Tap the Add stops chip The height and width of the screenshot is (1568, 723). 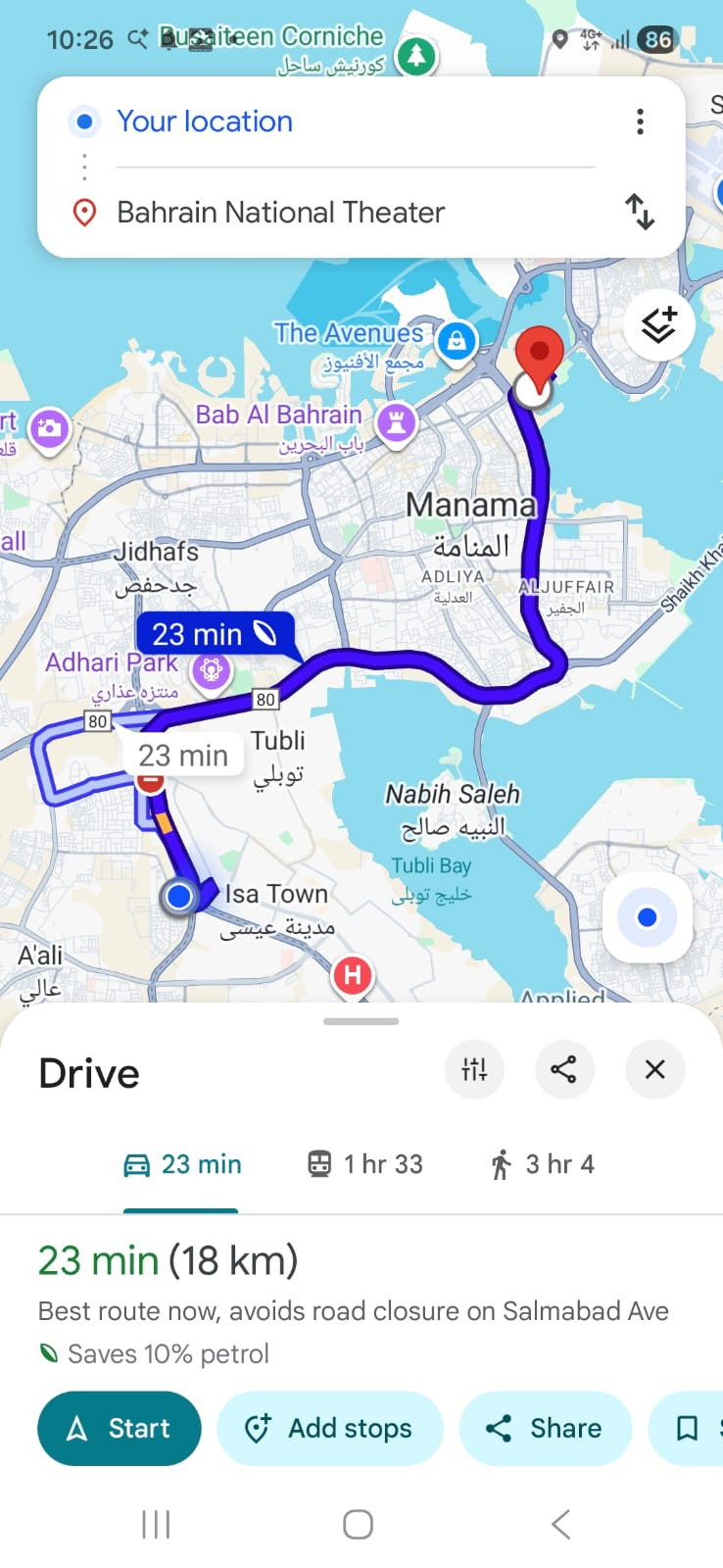pos(330,1429)
